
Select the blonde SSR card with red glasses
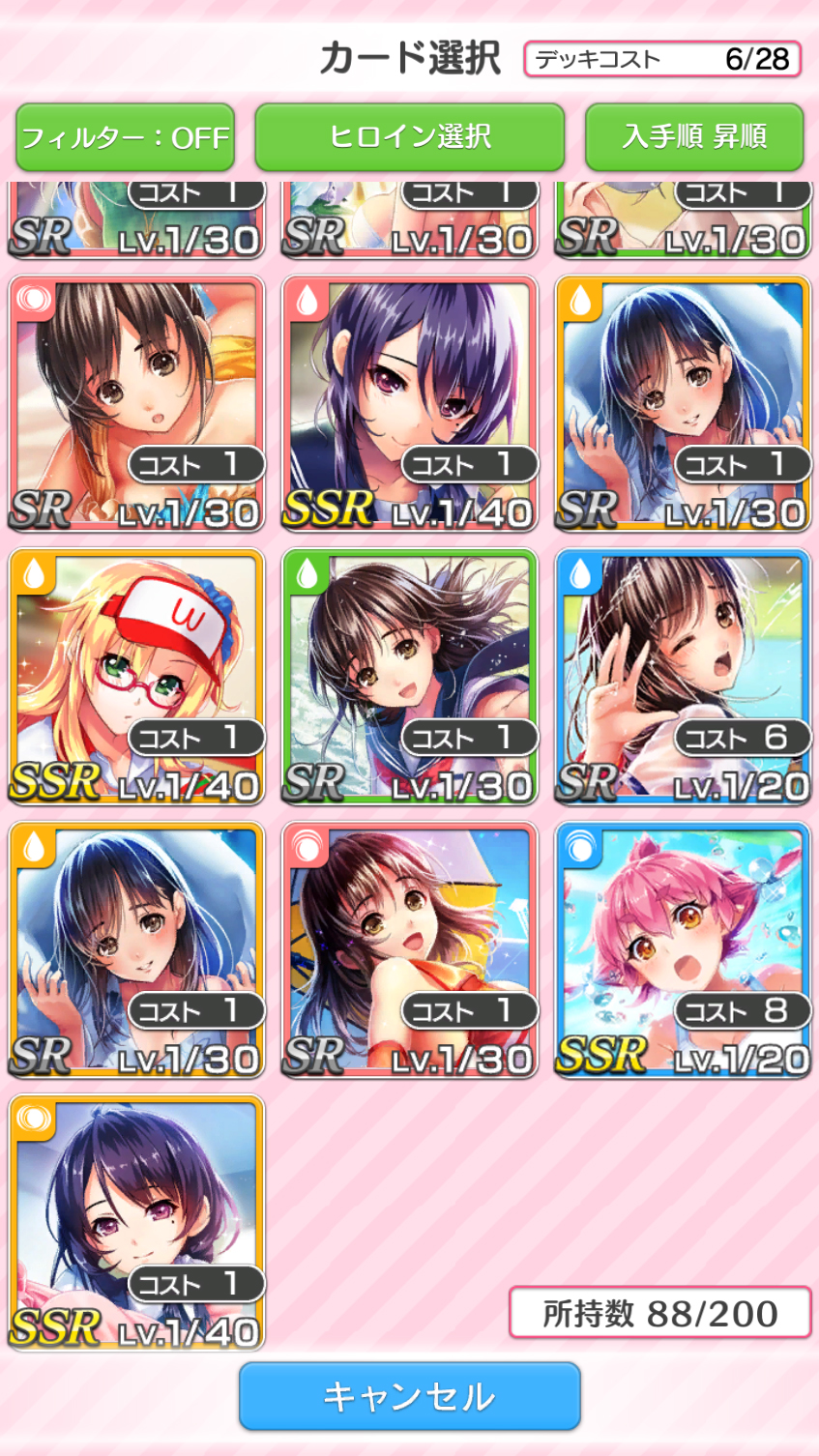[136, 677]
